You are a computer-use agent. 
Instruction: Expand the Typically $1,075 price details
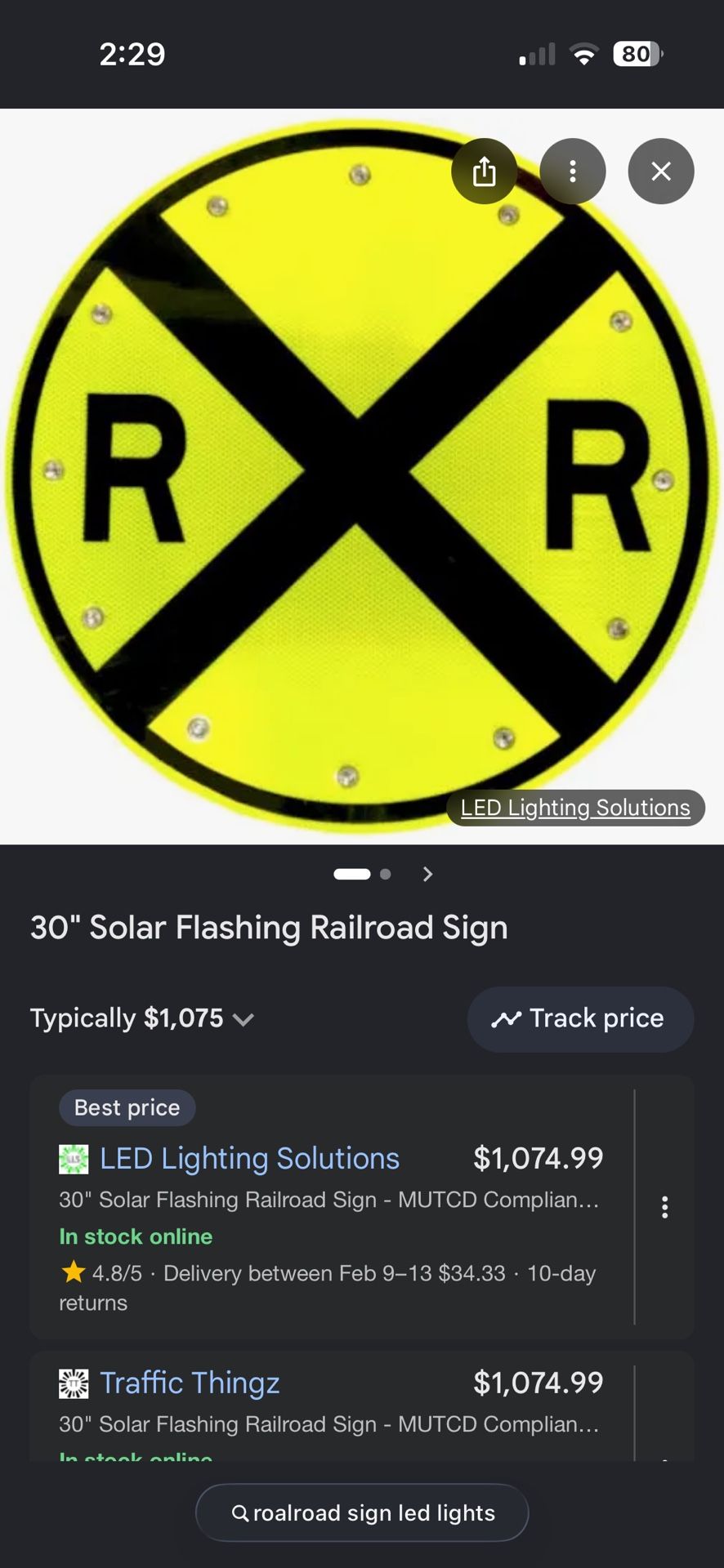pyautogui.click(x=244, y=1019)
